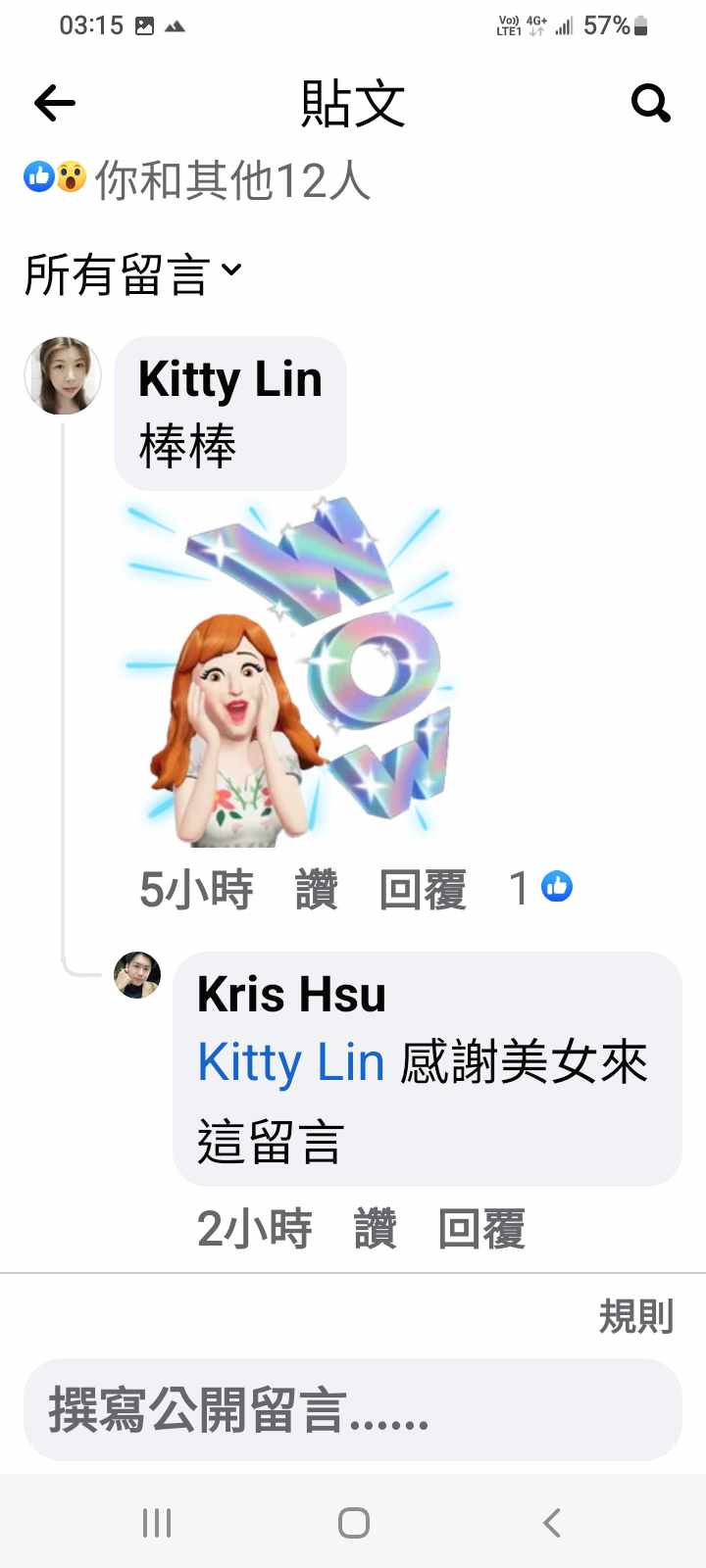Open the 規則 rules link
The width and height of the screenshot is (706, 1568).
[635, 1316]
